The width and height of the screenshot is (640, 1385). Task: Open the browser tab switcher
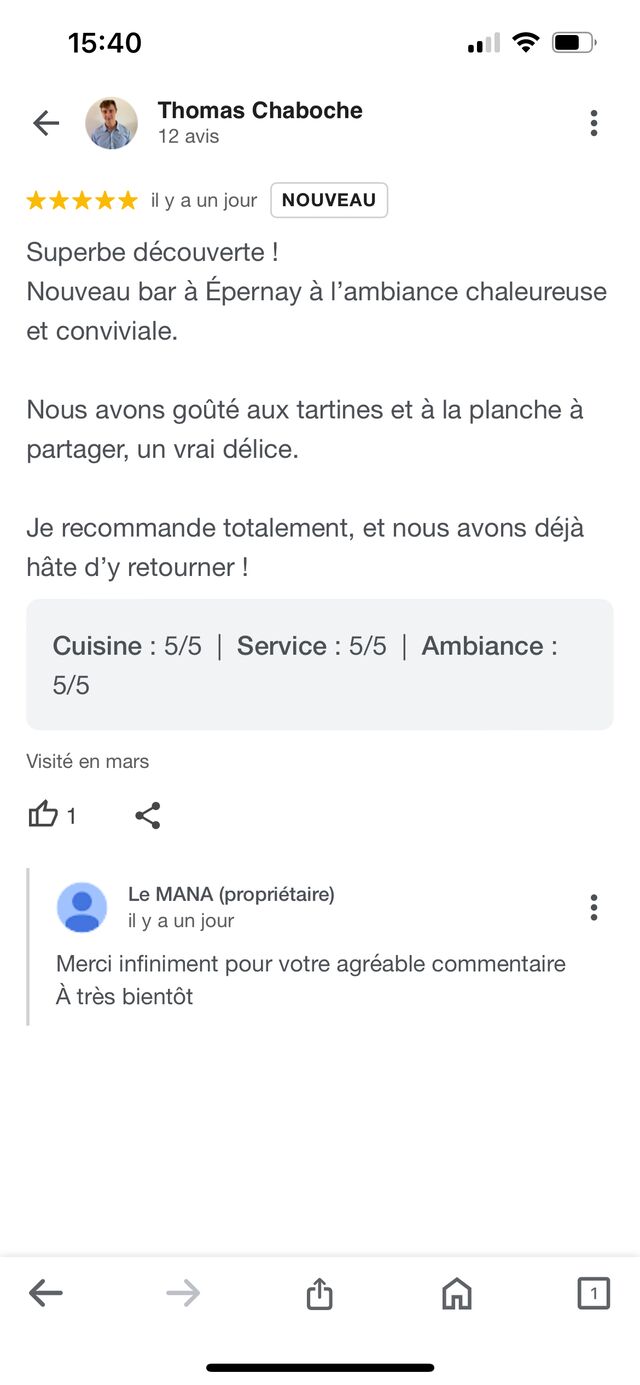(x=593, y=1294)
